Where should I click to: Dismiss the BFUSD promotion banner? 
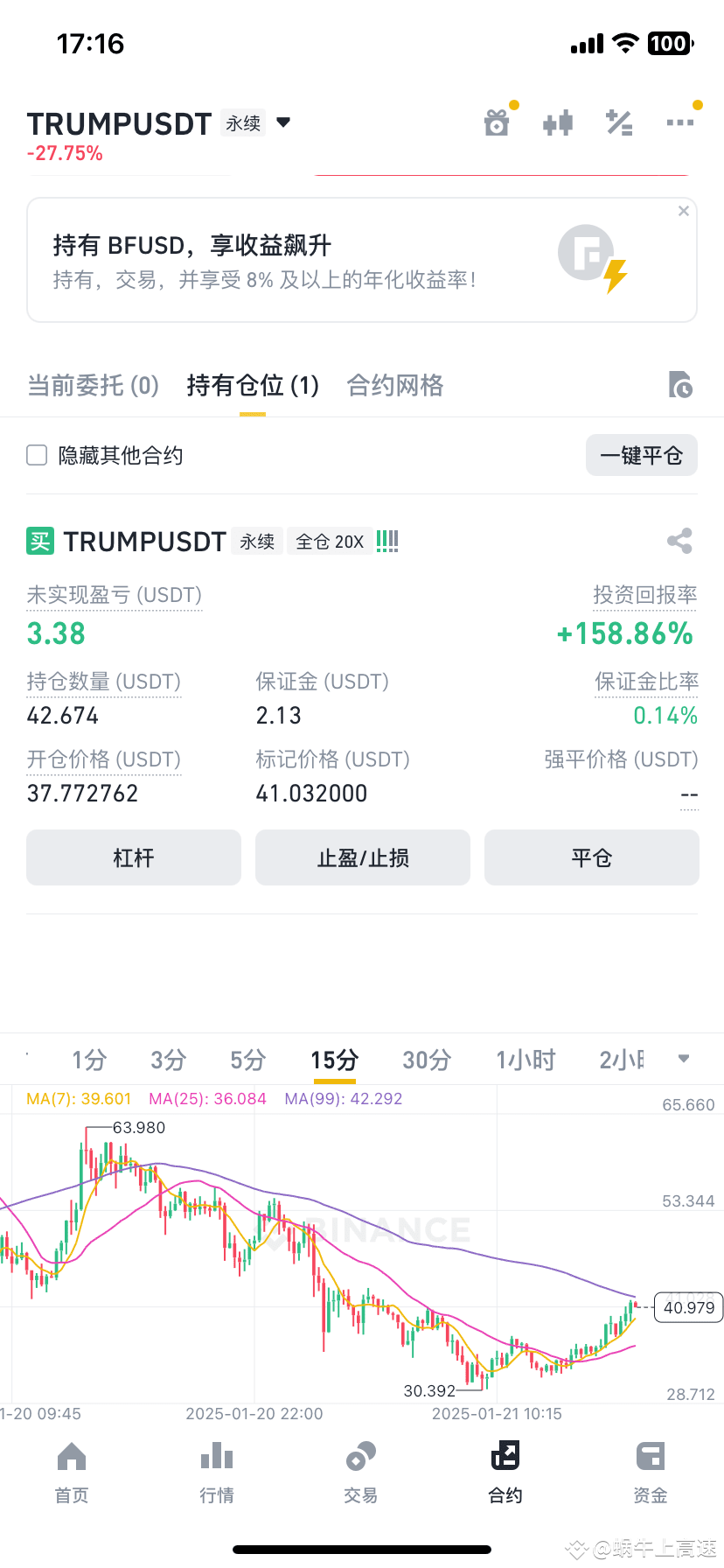pos(683,211)
